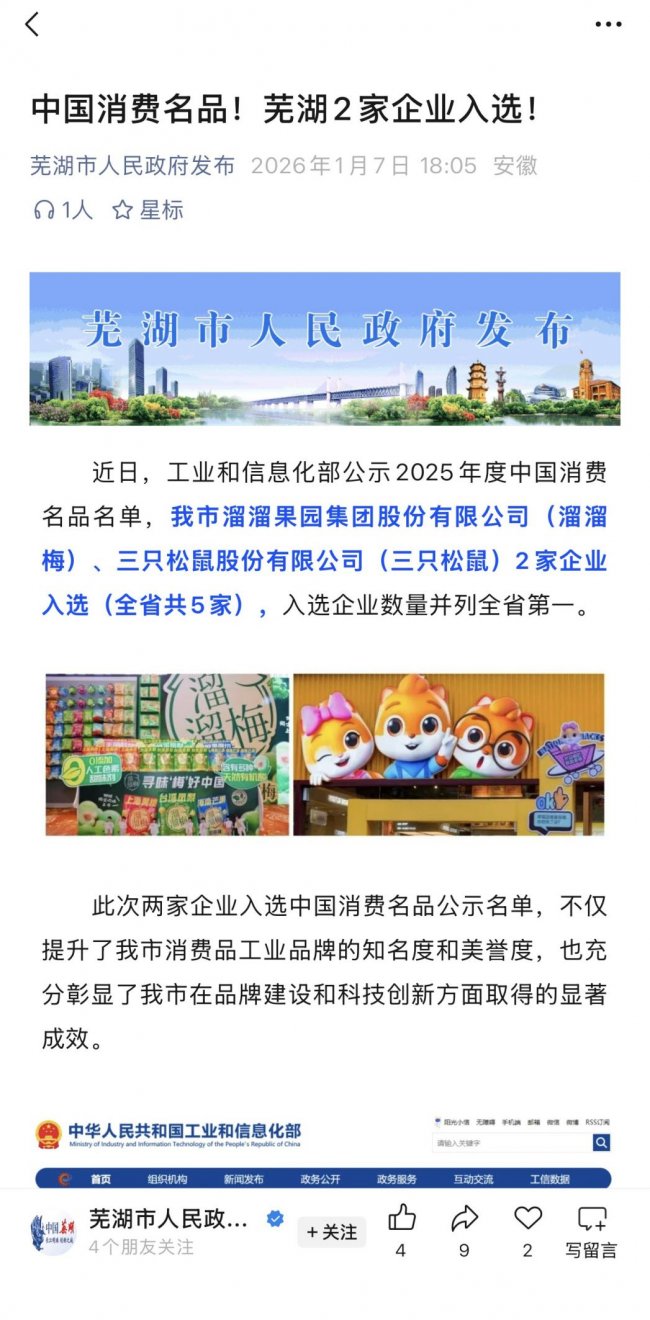Write a comment via 写留言
The image size is (650, 1320).
point(592,1230)
